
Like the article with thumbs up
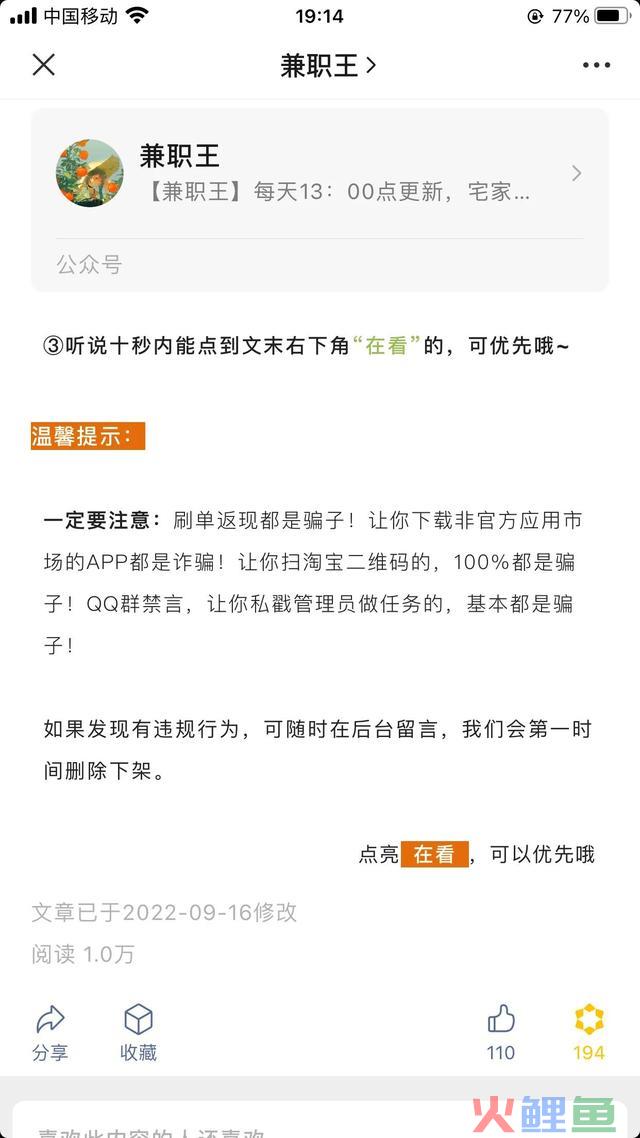pyautogui.click(x=501, y=1033)
